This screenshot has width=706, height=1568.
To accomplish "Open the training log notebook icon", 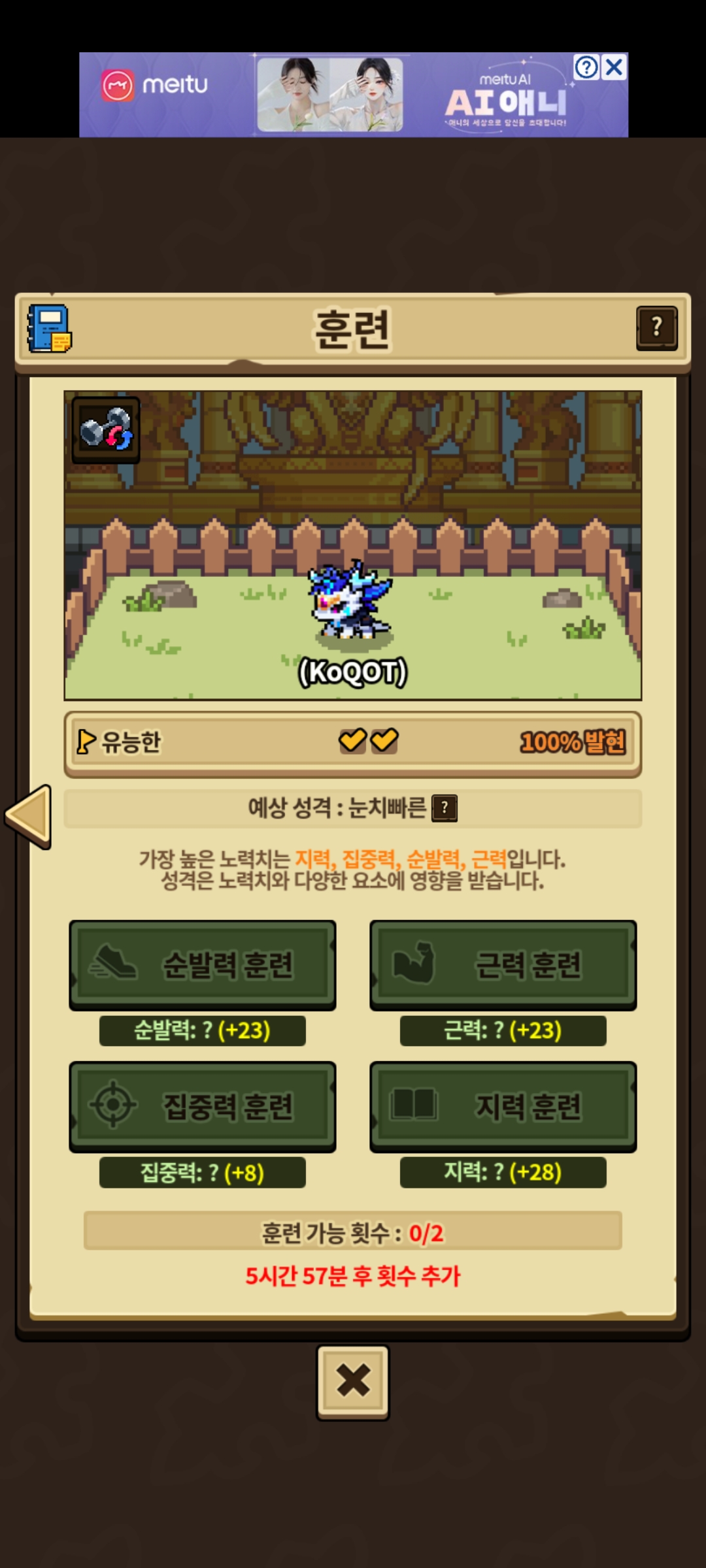I will [x=49, y=329].
